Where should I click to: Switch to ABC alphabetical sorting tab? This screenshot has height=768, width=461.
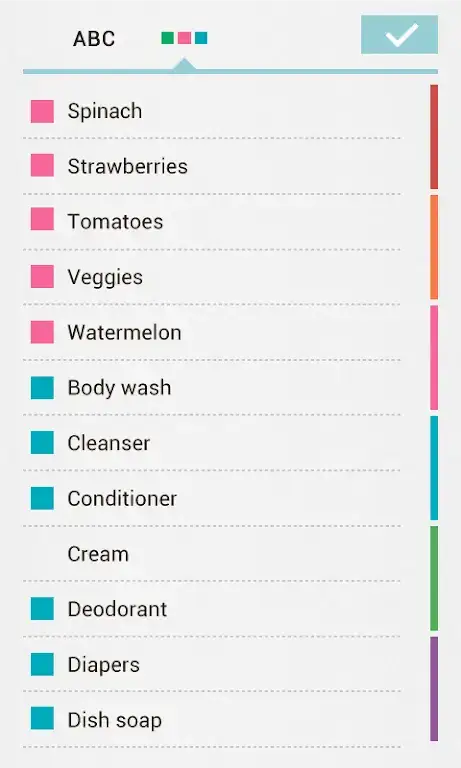coord(94,39)
